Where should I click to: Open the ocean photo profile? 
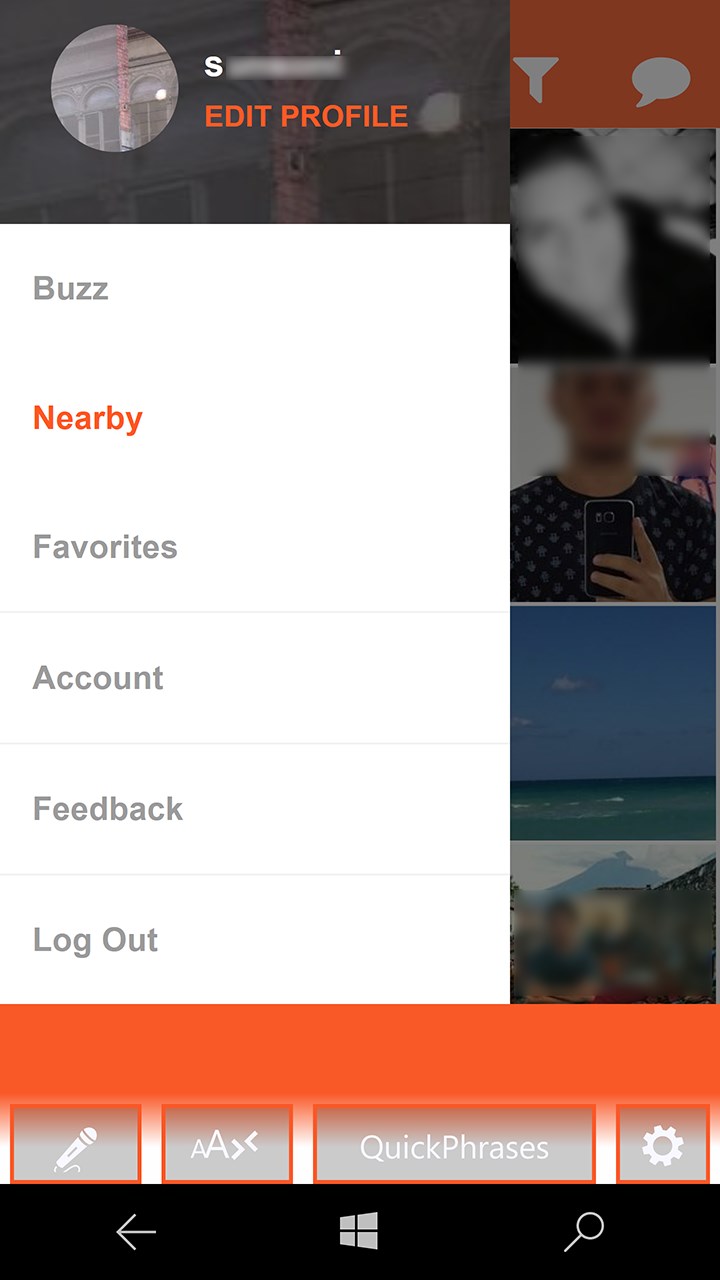[x=613, y=722]
